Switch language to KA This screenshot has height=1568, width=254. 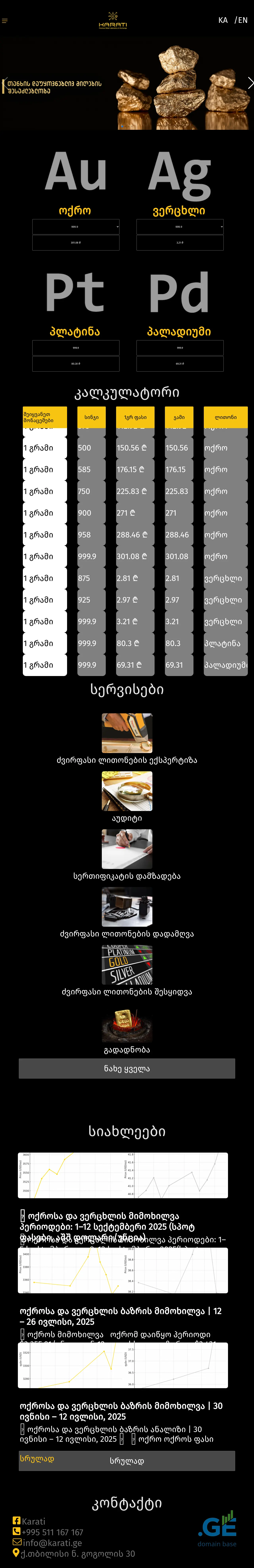tap(223, 20)
